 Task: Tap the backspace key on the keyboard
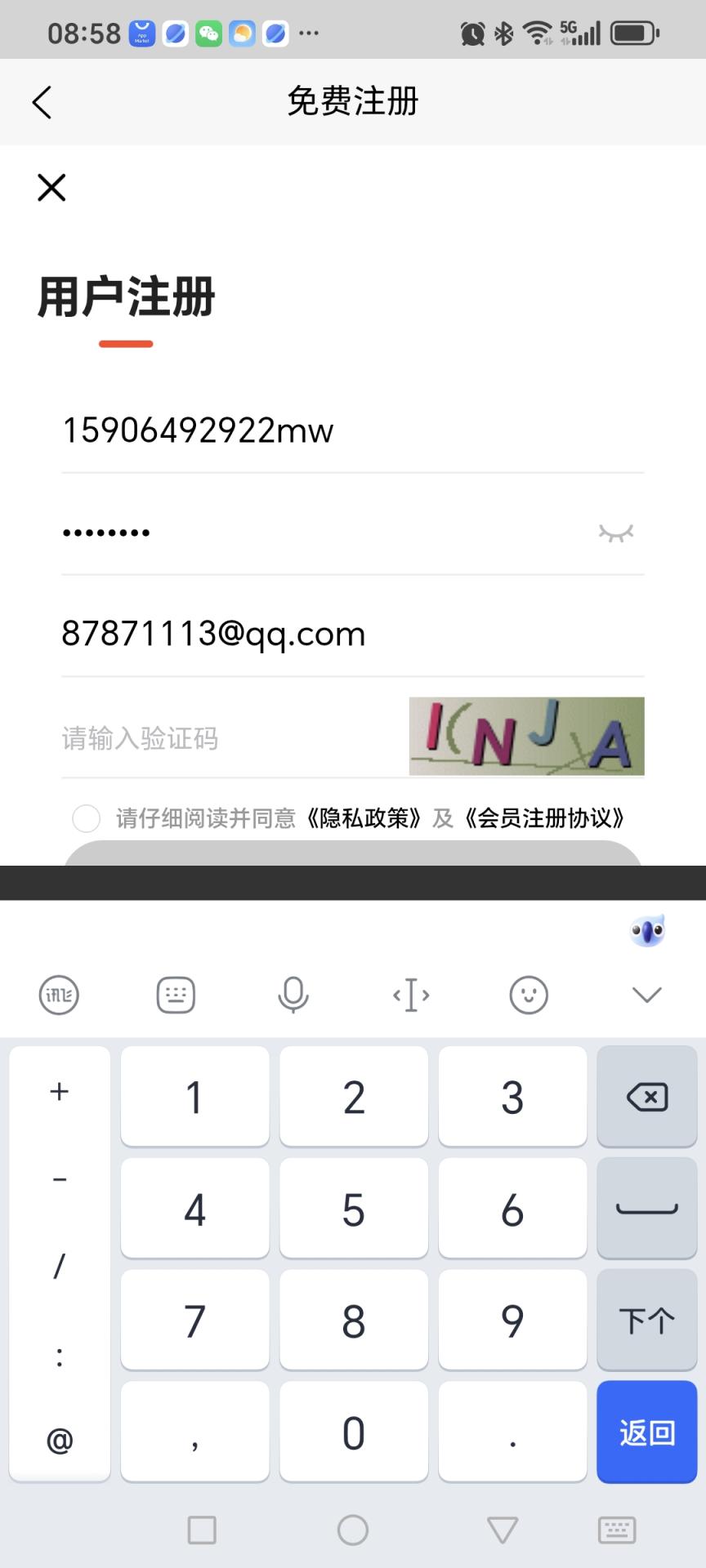tap(646, 1096)
